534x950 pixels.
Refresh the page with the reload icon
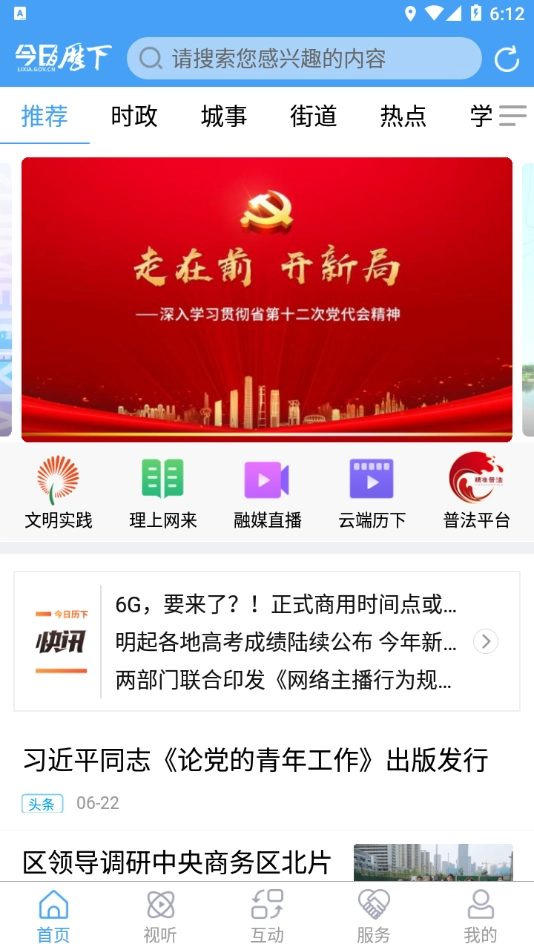pos(507,59)
